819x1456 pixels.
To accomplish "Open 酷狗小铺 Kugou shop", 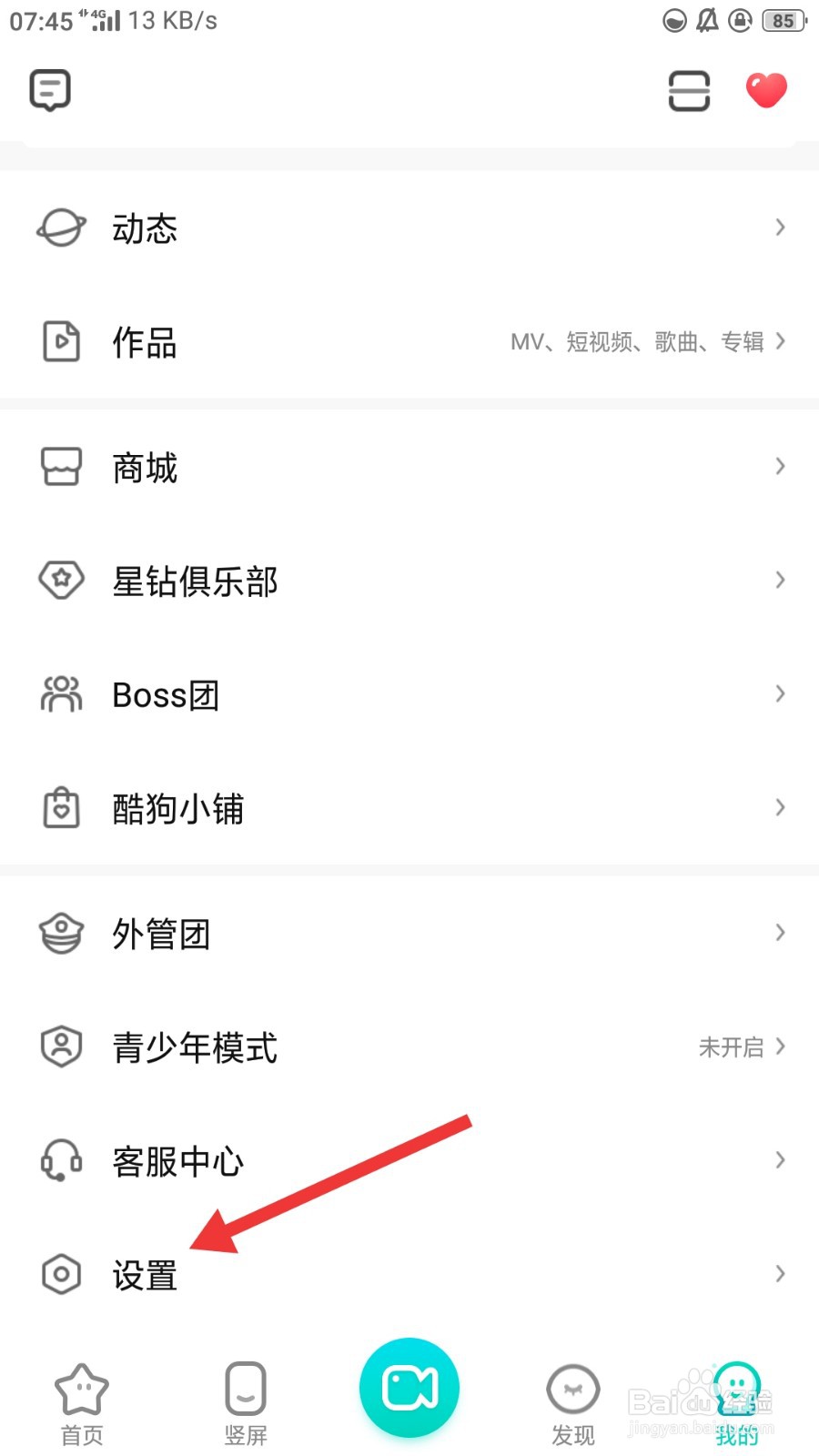I will [178, 809].
